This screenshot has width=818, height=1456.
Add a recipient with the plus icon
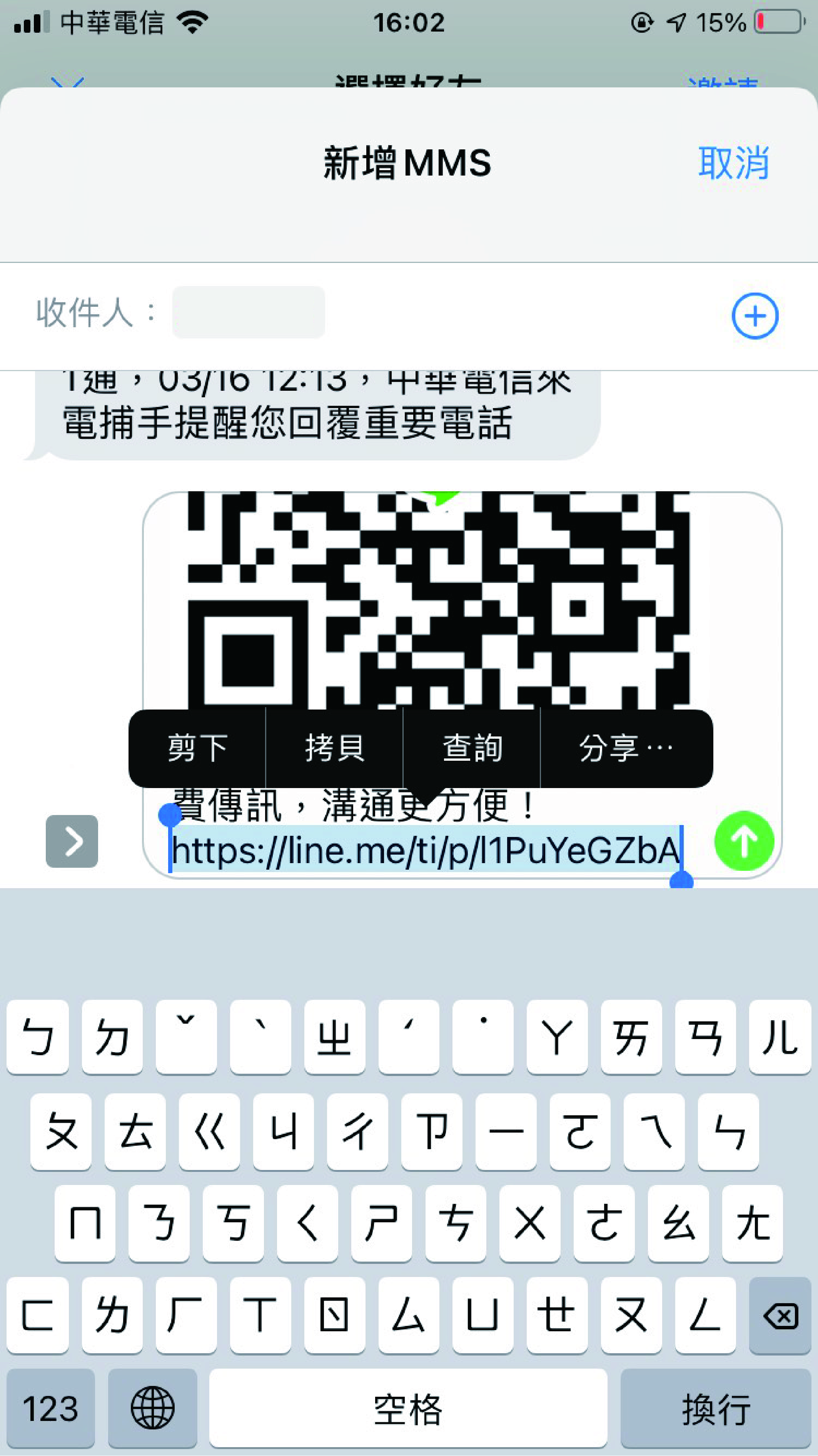coord(755,315)
